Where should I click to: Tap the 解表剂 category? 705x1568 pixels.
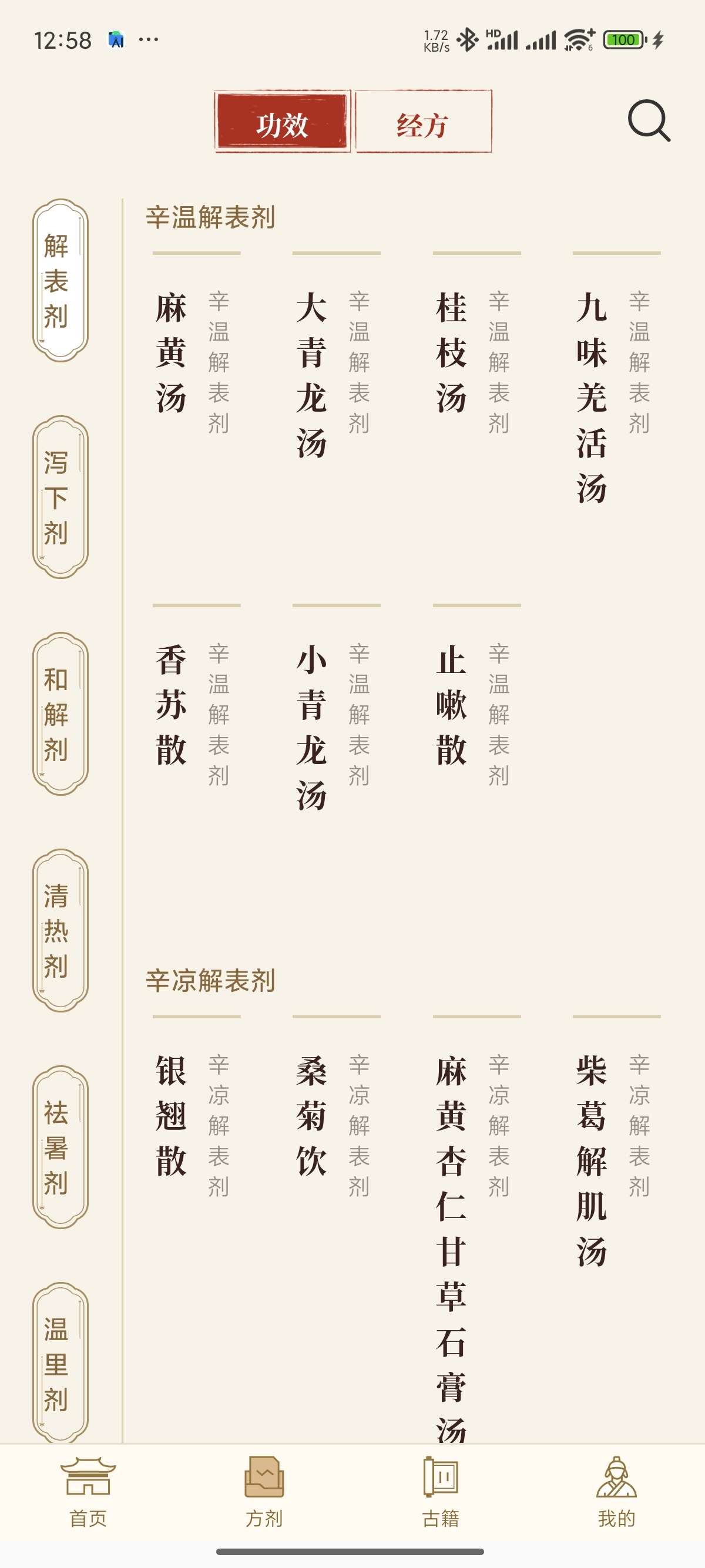point(60,280)
